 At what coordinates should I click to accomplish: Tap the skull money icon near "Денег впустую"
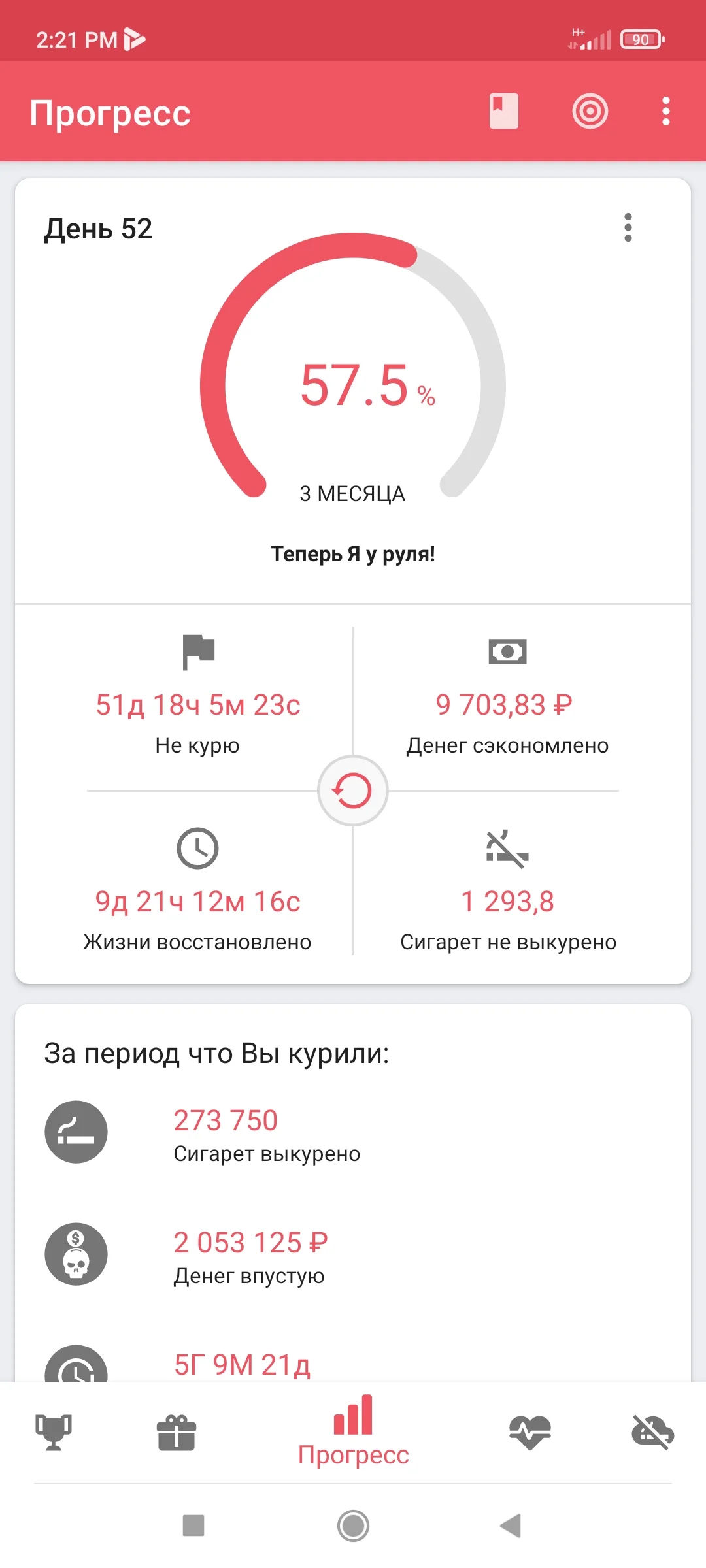click(75, 1254)
